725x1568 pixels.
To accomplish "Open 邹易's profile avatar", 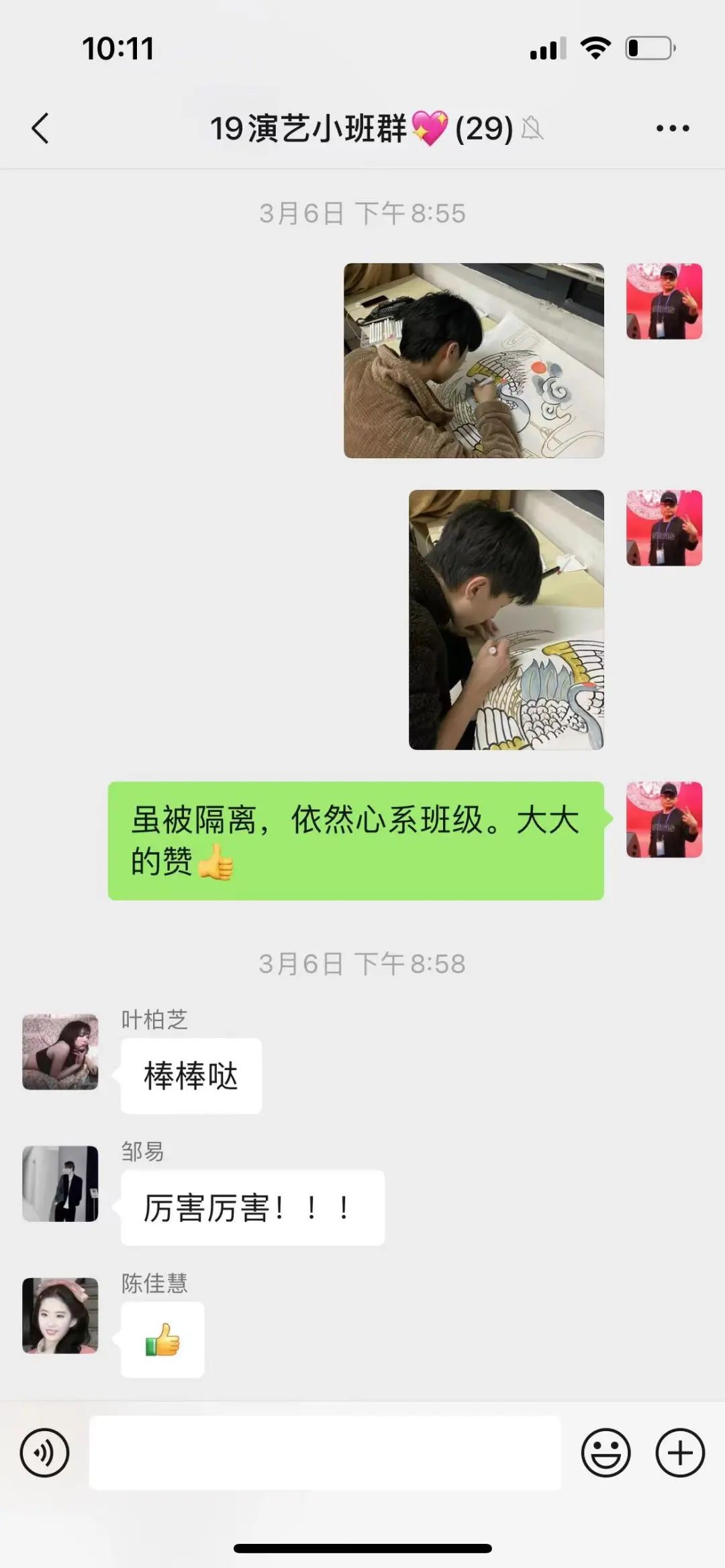I will [60, 1183].
